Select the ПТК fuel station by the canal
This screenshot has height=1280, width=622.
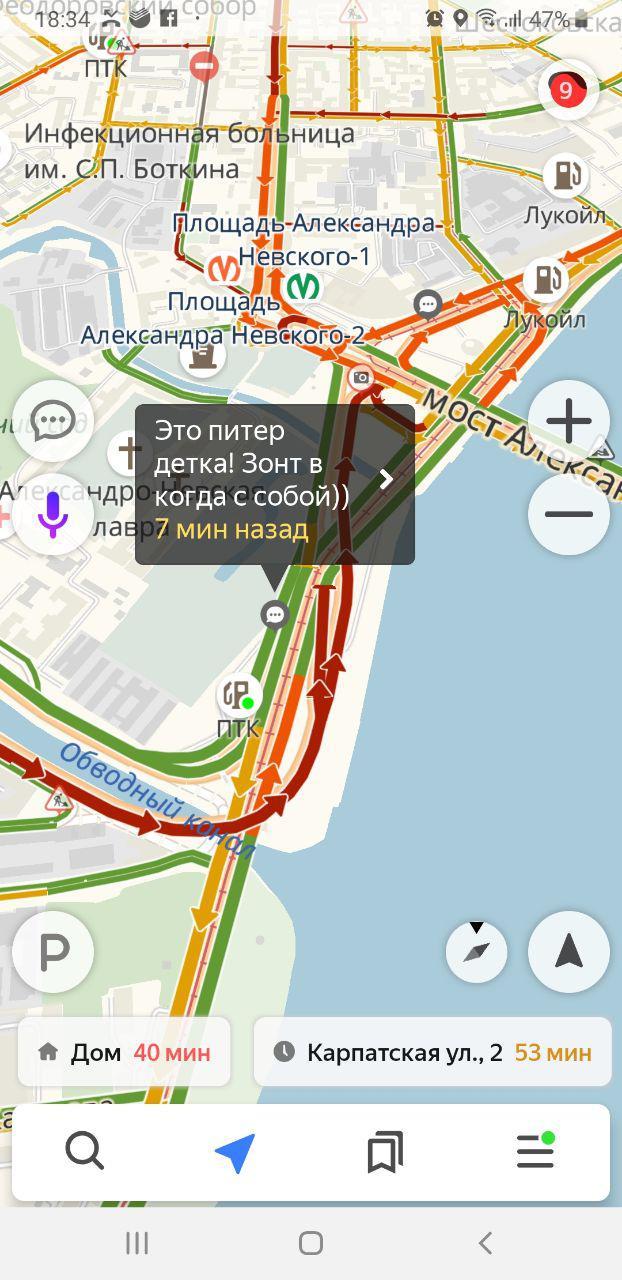[238, 695]
